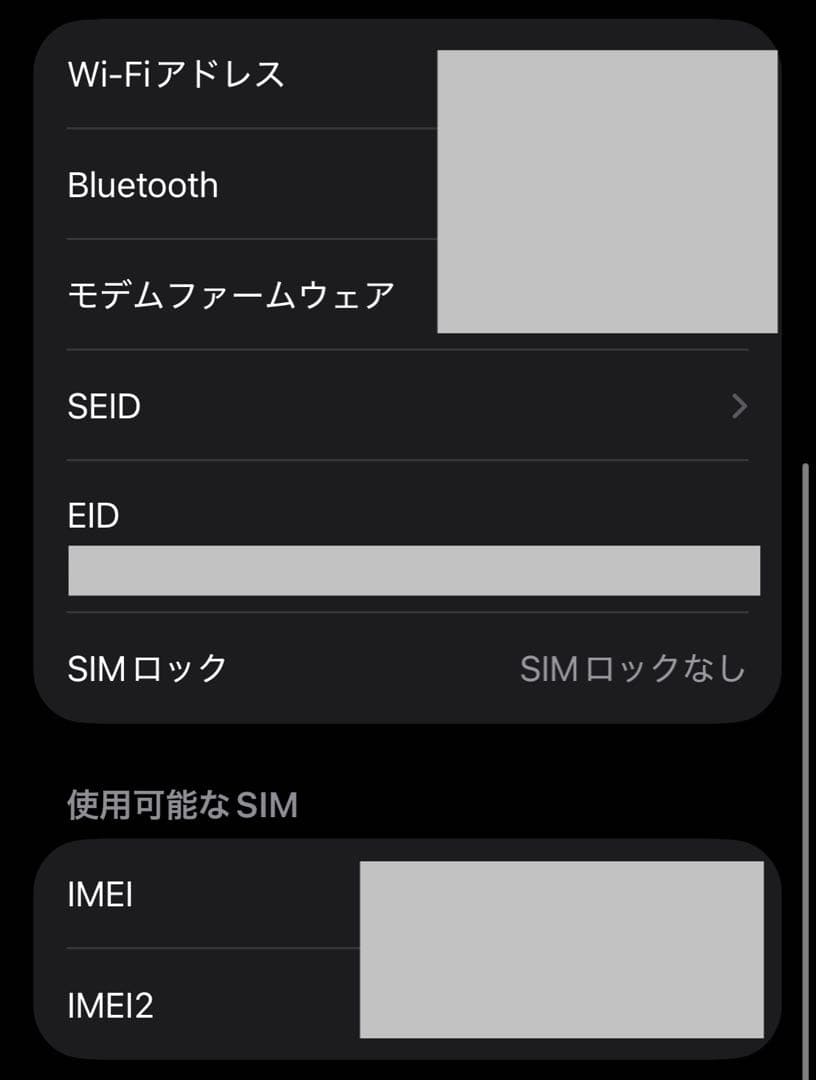816x1080 pixels.
Task: Tap the EID label text
Action: coord(94,516)
